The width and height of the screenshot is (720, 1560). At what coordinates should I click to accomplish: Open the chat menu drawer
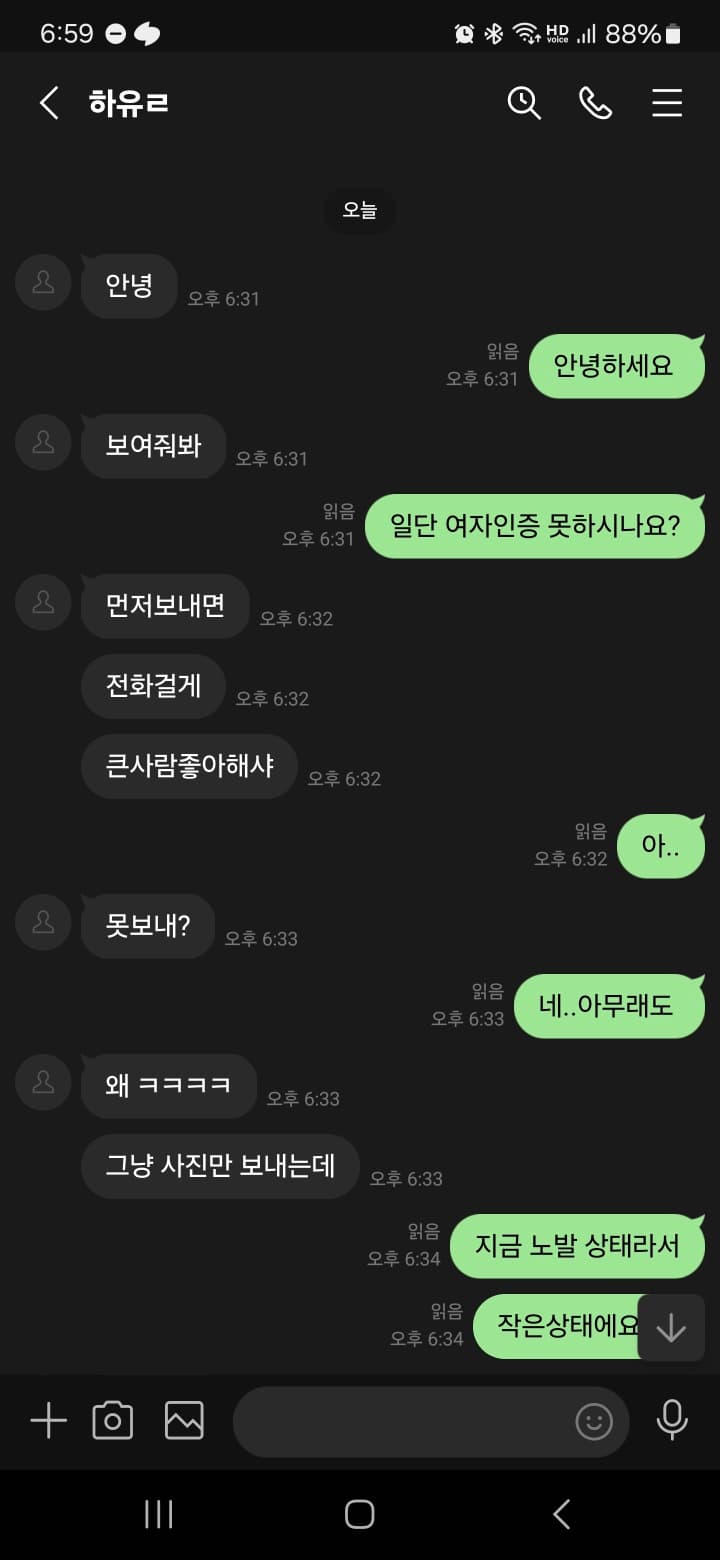coord(667,103)
